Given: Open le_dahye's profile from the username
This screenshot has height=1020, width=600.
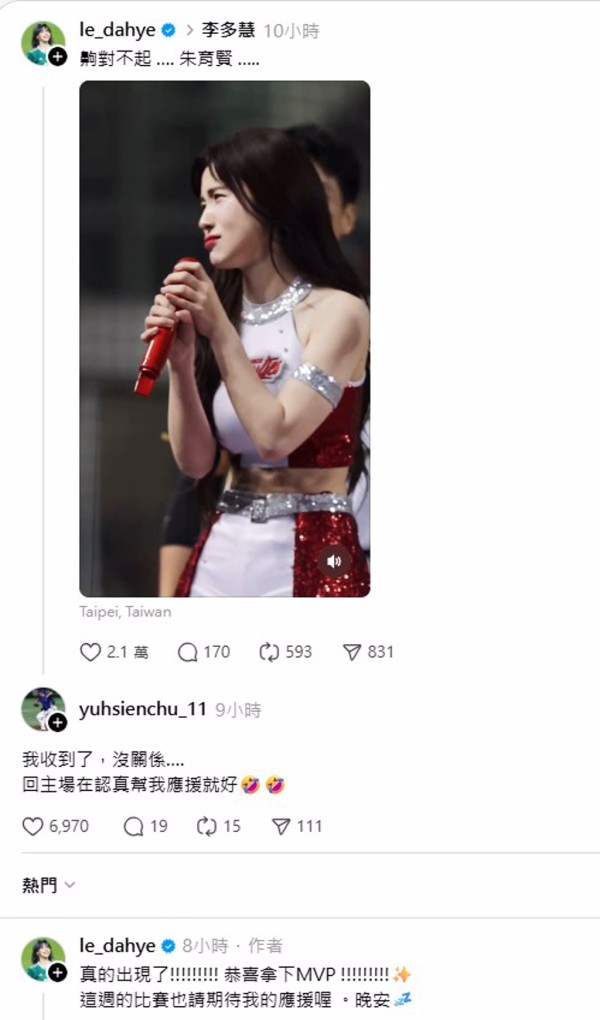Looking at the screenshot, I should (117, 30).
